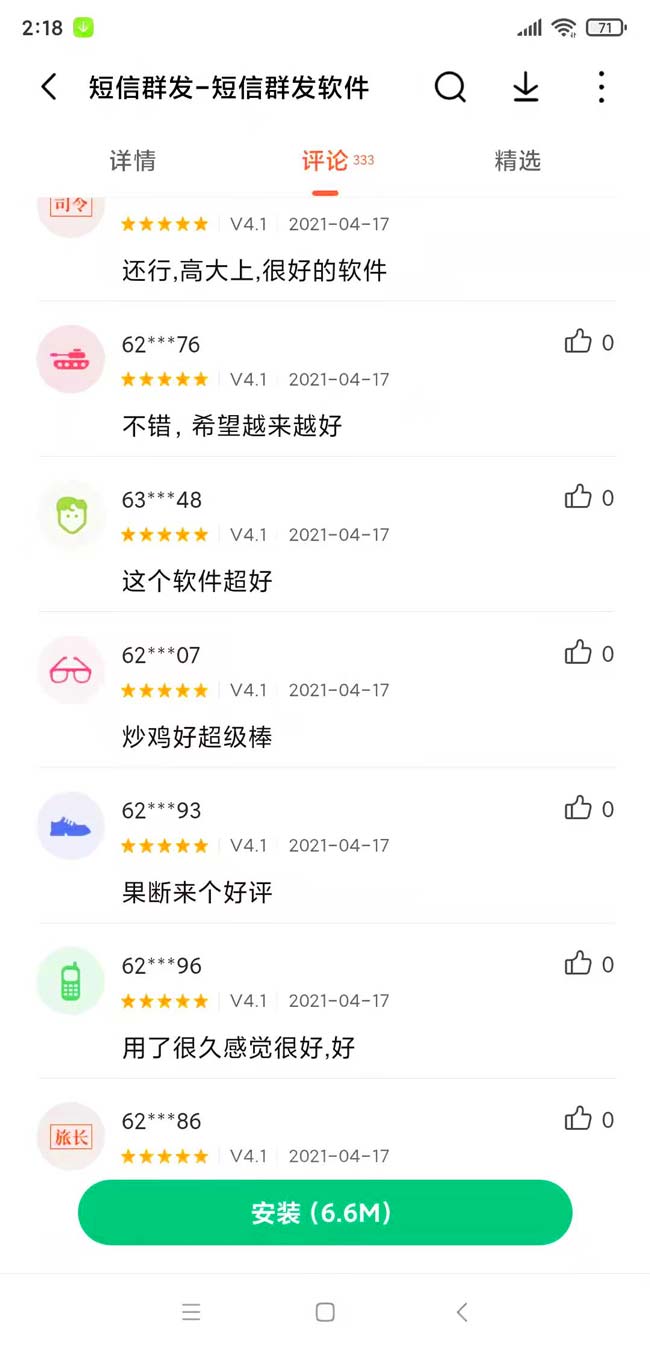The width and height of the screenshot is (650, 1351).
Task: Switch to the 精选 tab
Action: click(x=517, y=161)
